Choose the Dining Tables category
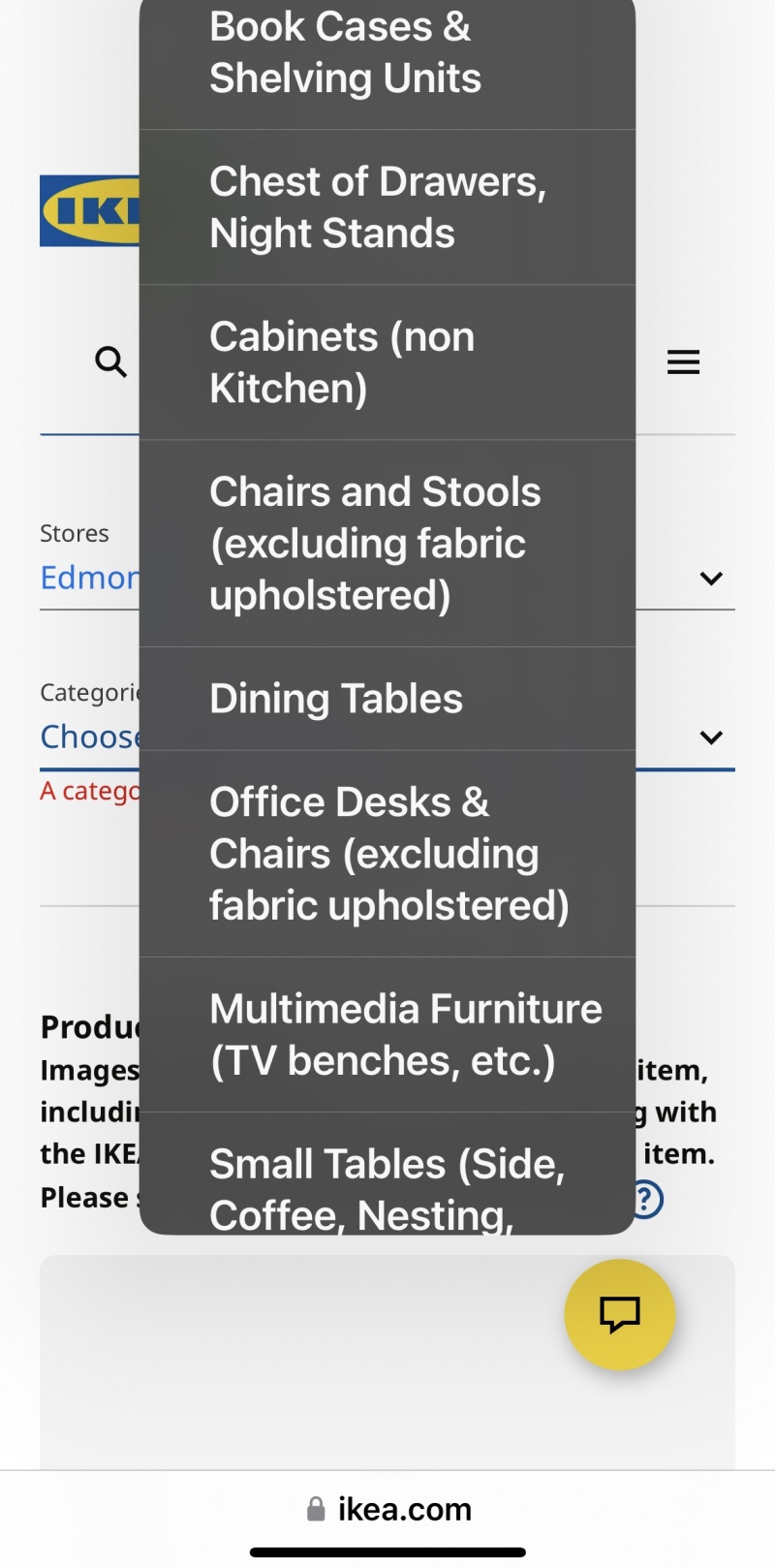This screenshot has height=1568, width=775. pyautogui.click(x=387, y=699)
